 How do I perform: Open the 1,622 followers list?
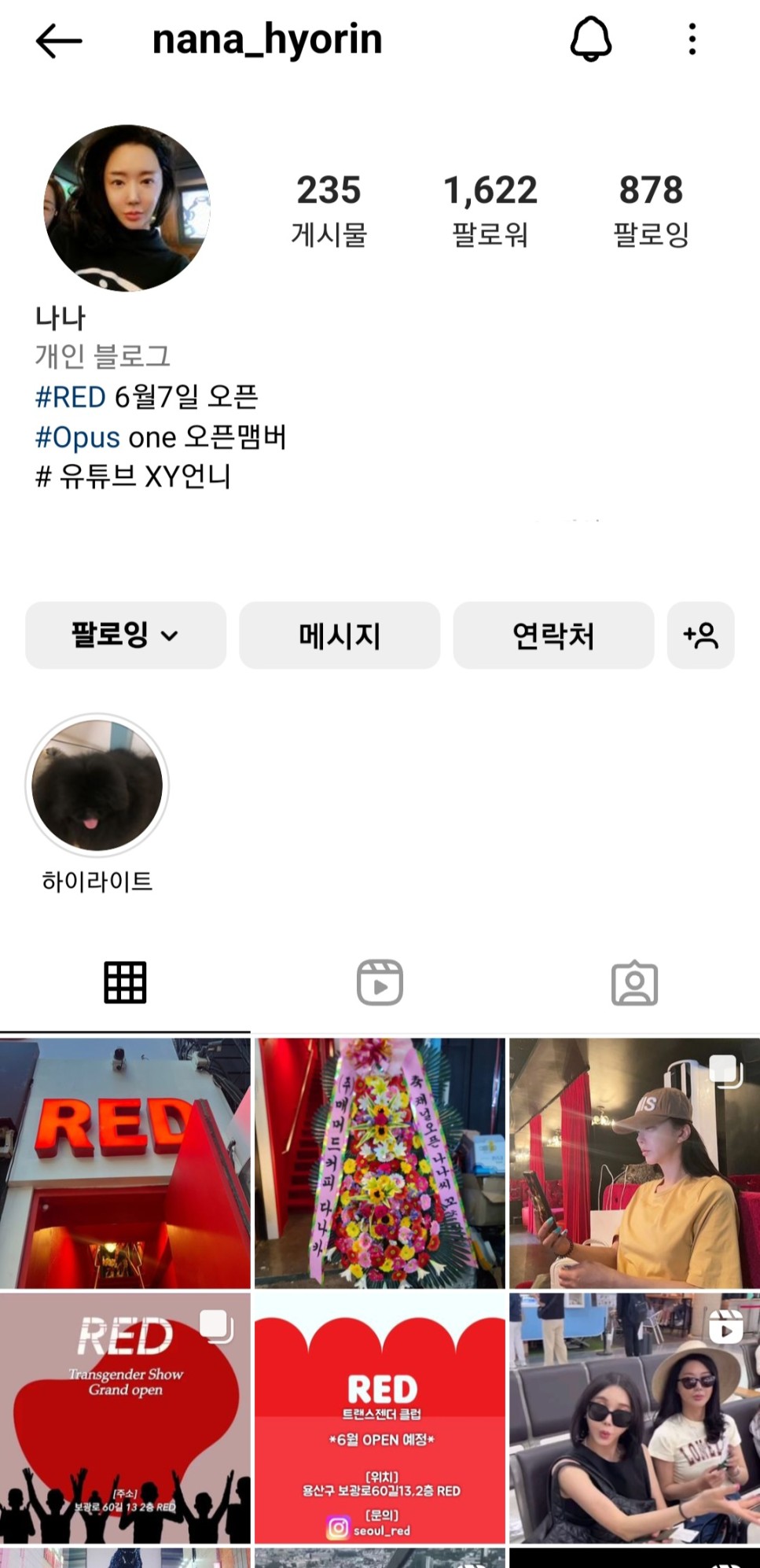(490, 209)
